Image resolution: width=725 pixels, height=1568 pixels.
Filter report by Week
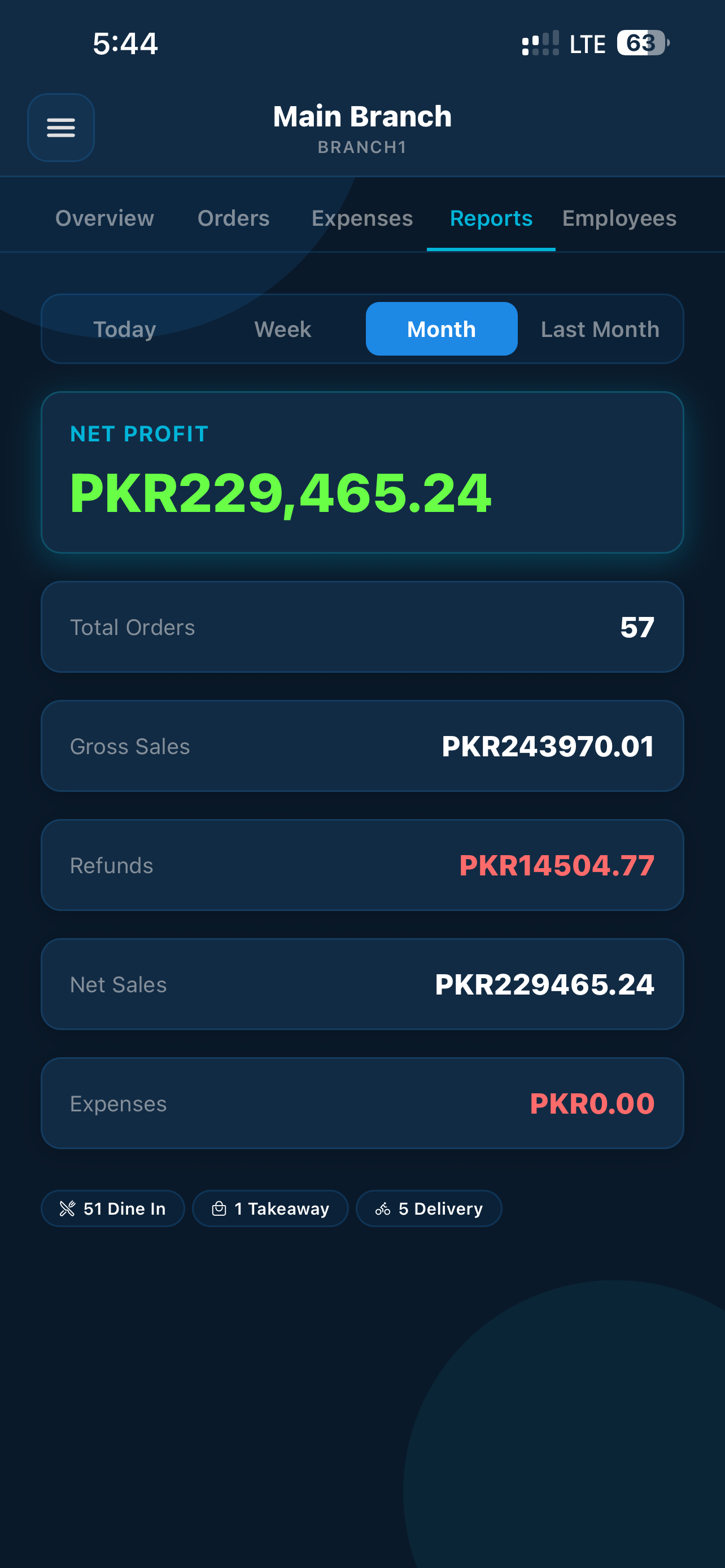(283, 329)
